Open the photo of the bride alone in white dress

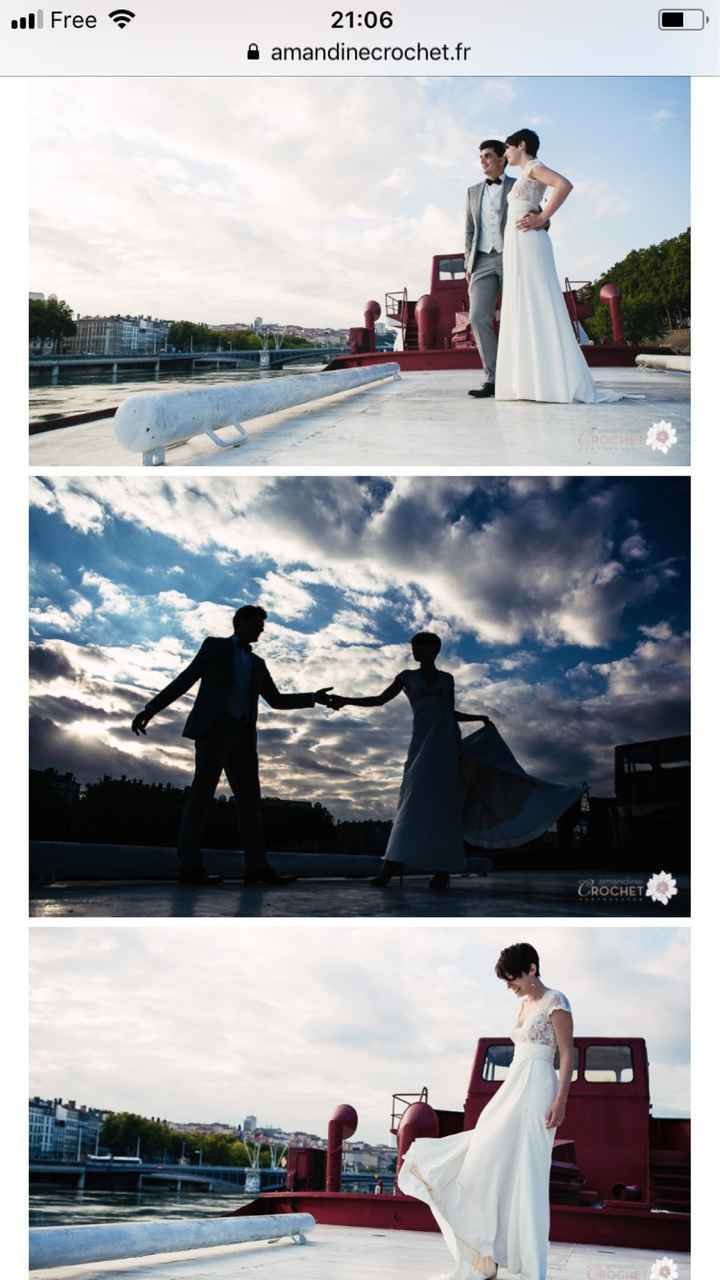[359, 1103]
